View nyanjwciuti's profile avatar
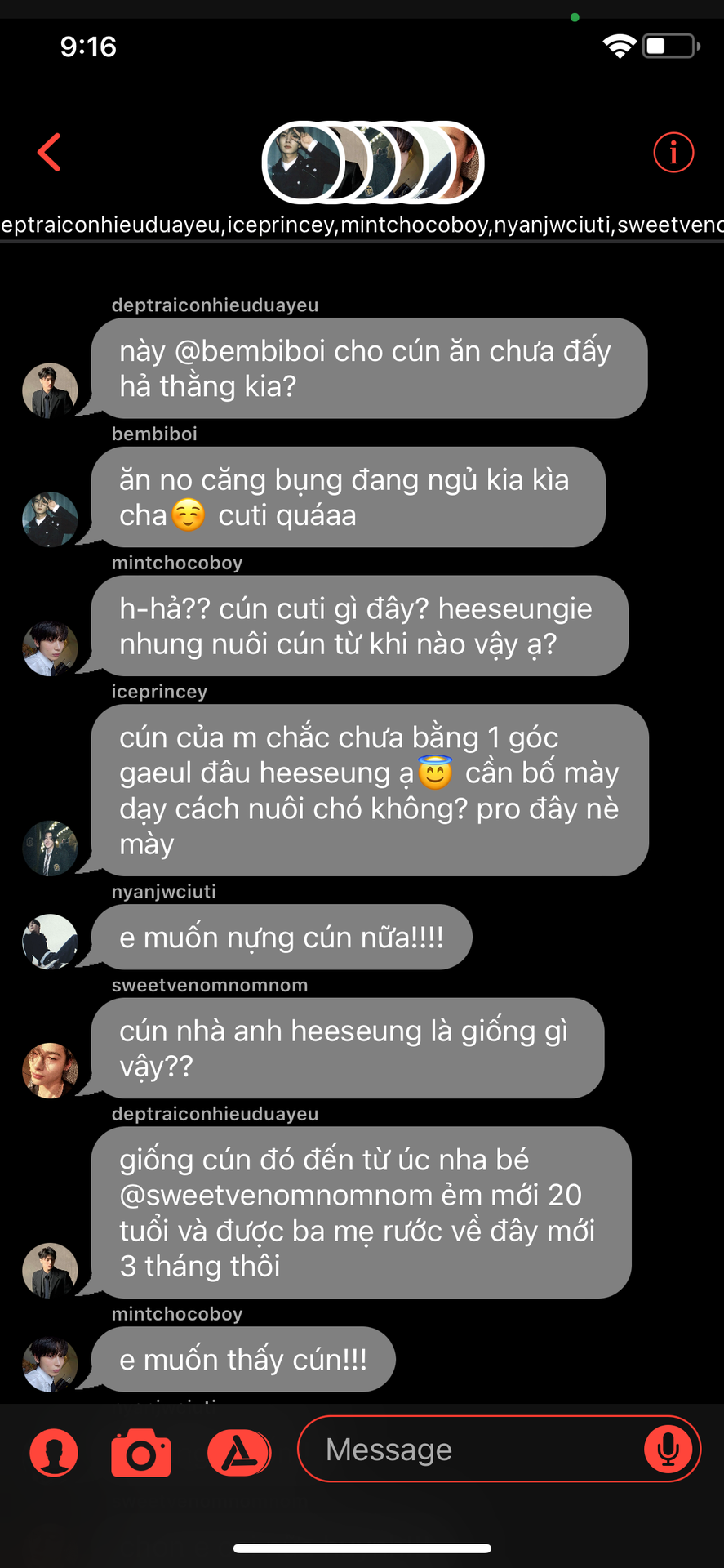The height and width of the screenshot is (1568, 724). click(x=50, y=942)
